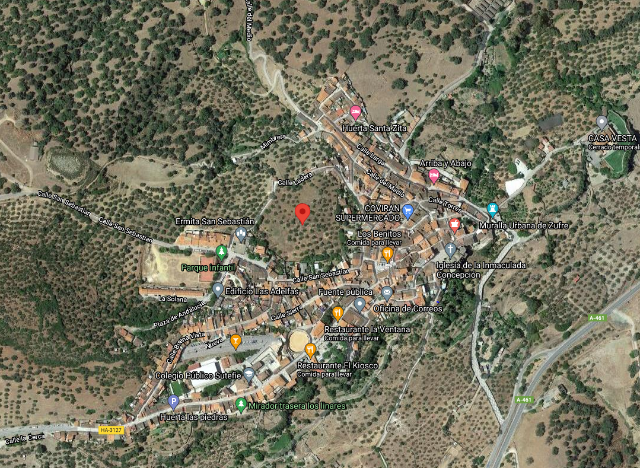Open Edificio Las Adelfas marker
The height and width of the screenshot is (468, 640).
tap(218, 289)
